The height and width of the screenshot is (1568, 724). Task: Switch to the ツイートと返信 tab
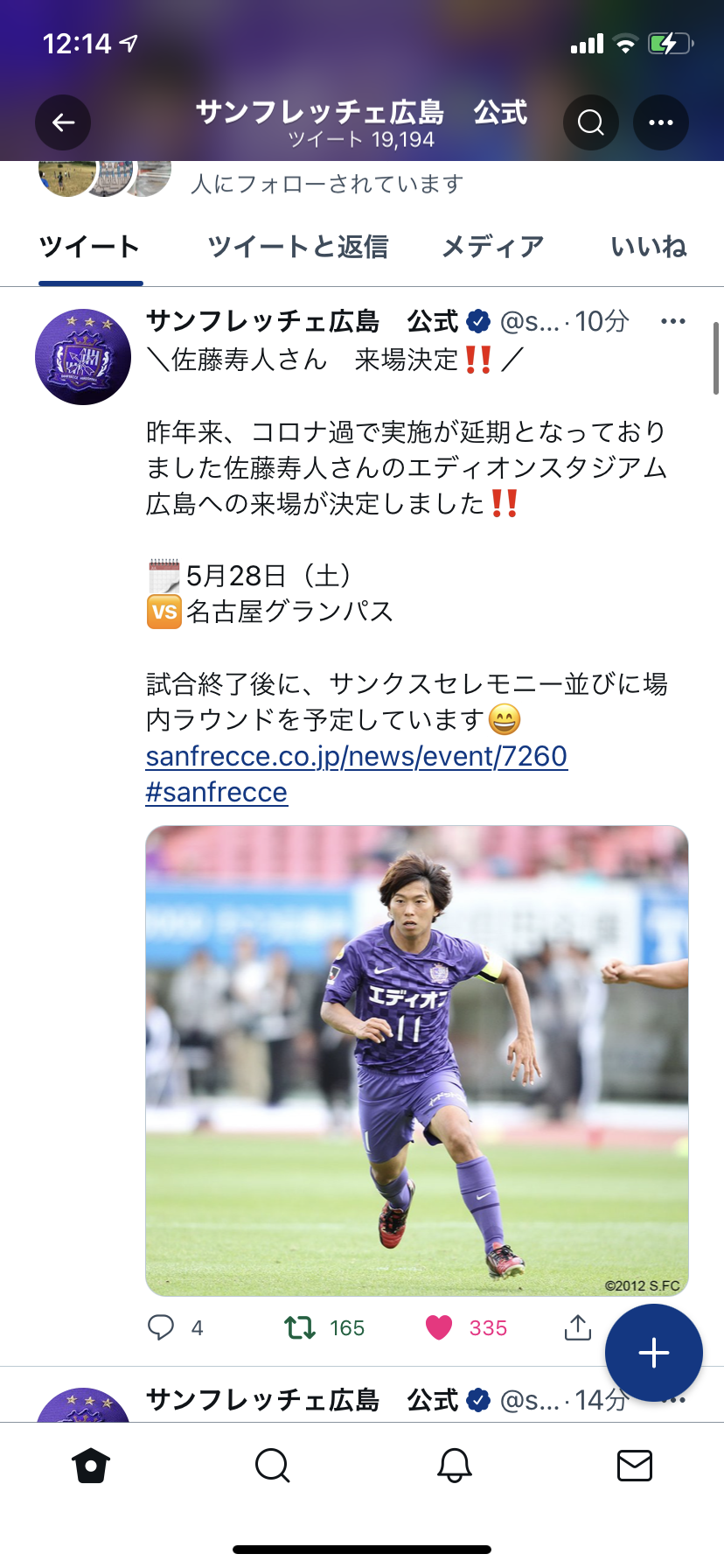coord(298,247)
